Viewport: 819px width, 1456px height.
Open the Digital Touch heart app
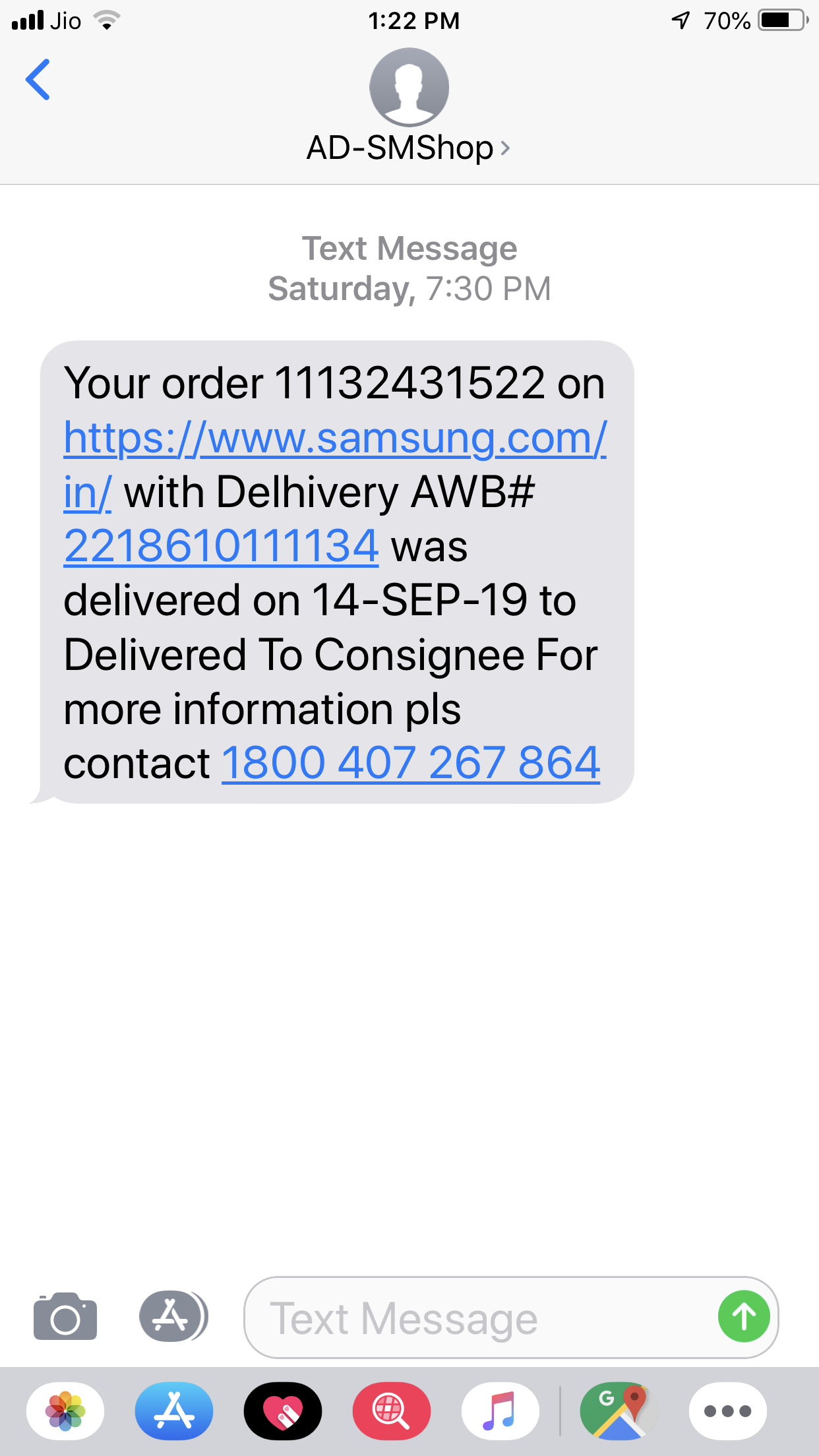tap(283, 1411)
